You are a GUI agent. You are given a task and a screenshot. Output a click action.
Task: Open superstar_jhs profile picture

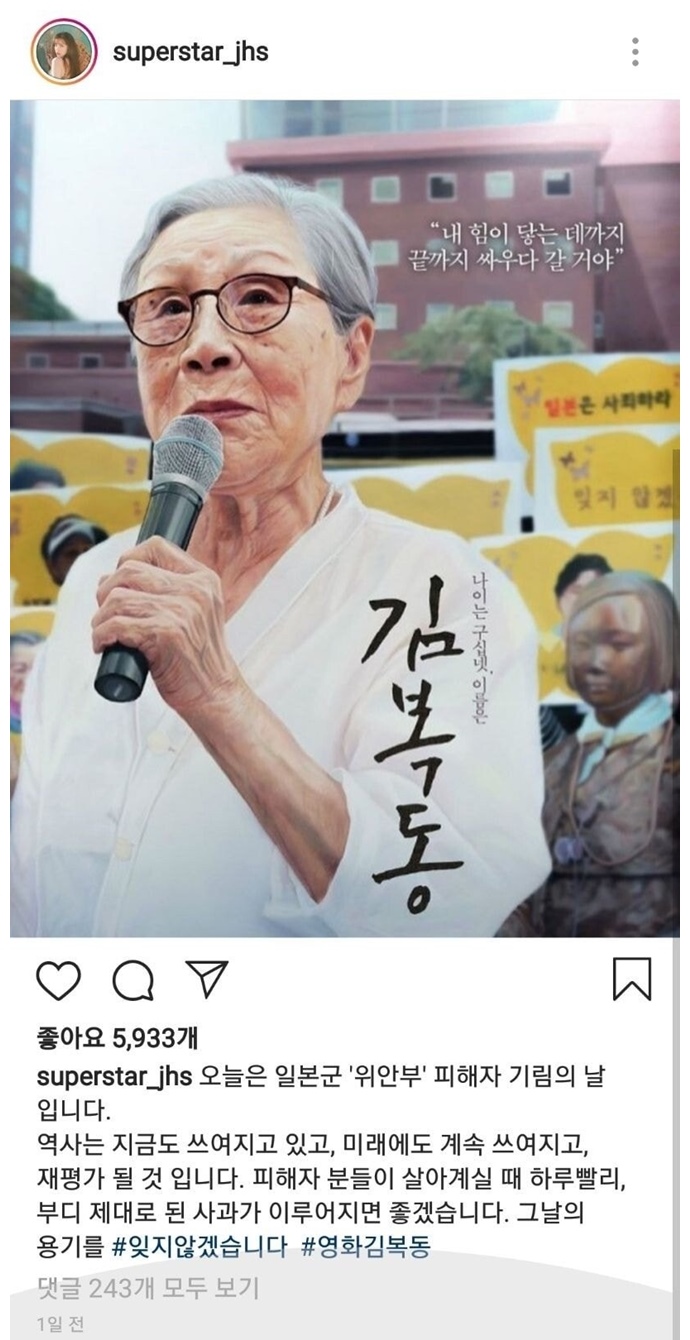coord(64,51)
